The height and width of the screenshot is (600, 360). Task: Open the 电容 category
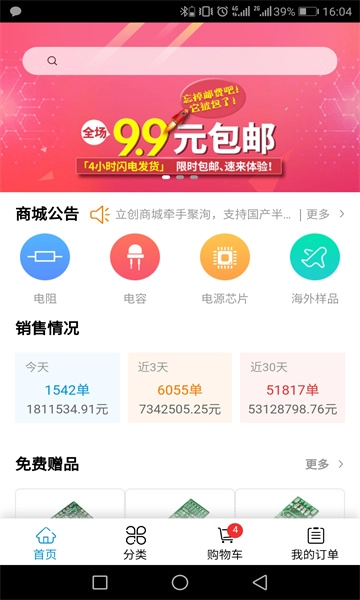[135, 268]
